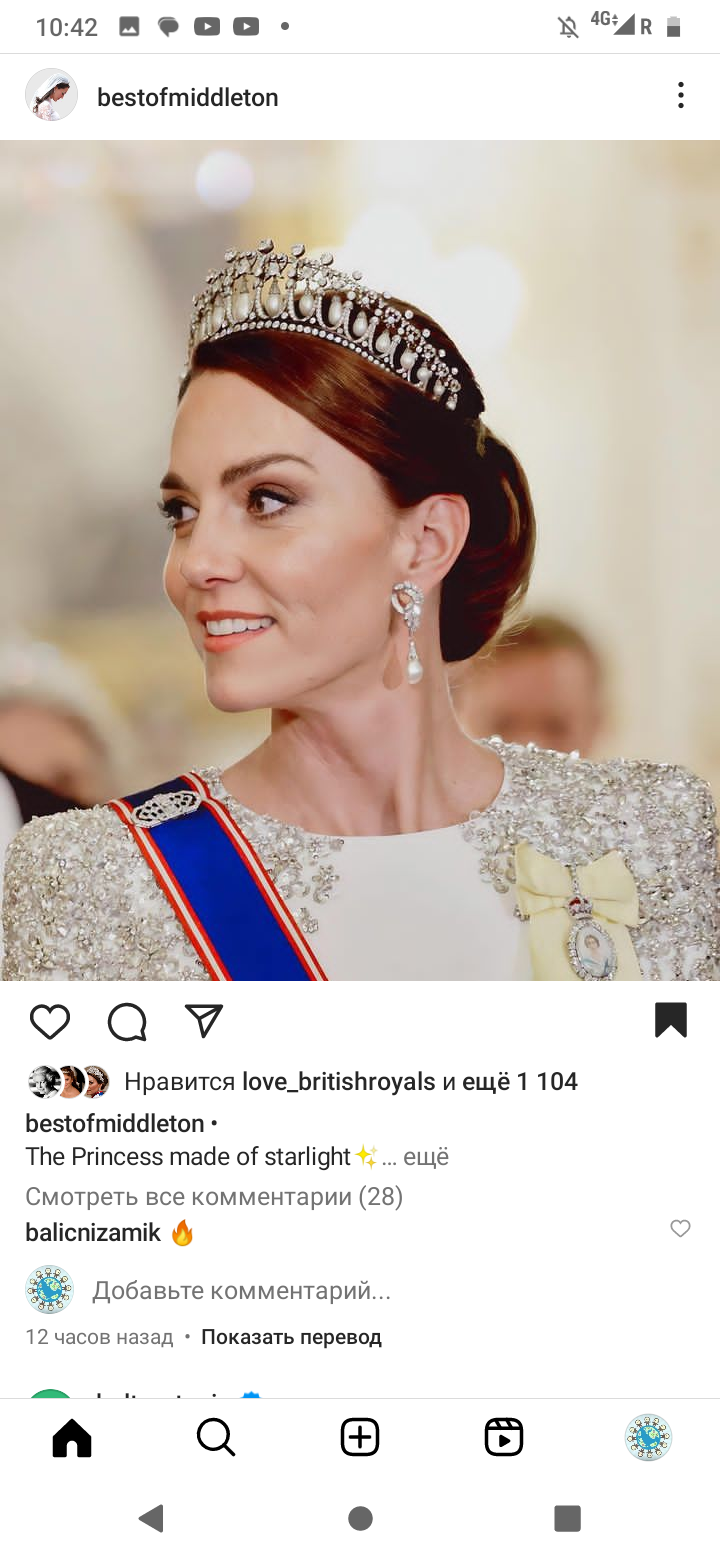Screen dimensions: 720x1560
Task: Tap the "Добавьте комментарий" field
Action: coord(241,1291)
